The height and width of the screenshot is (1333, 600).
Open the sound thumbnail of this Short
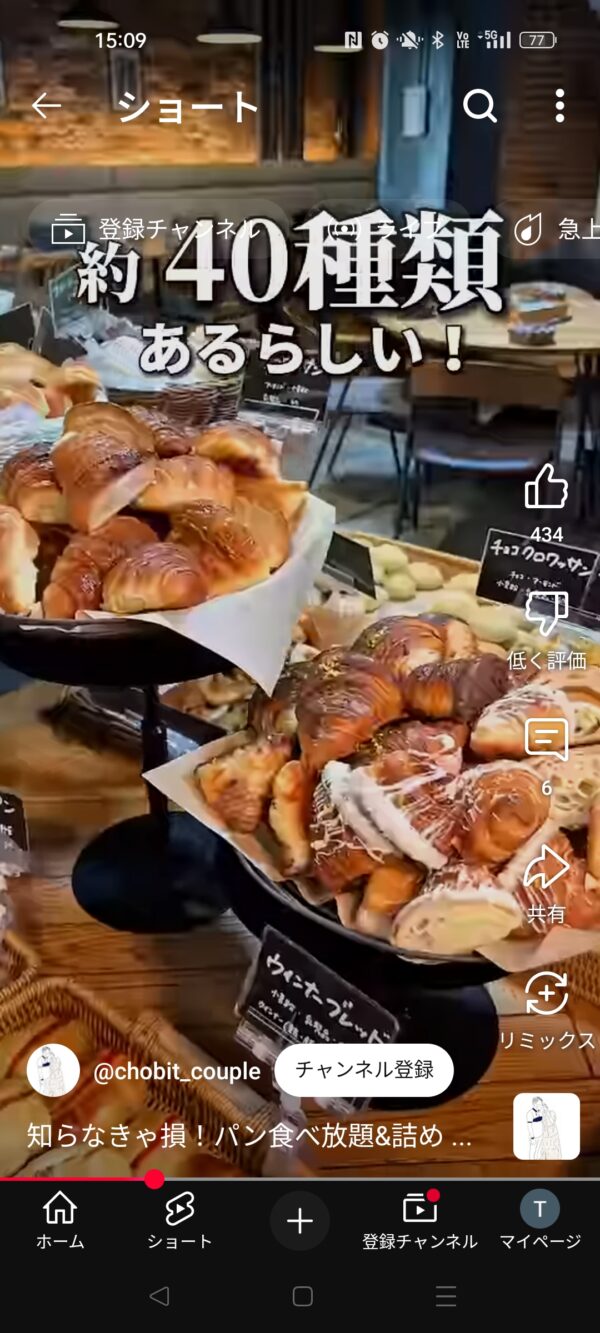[546, 1126]
